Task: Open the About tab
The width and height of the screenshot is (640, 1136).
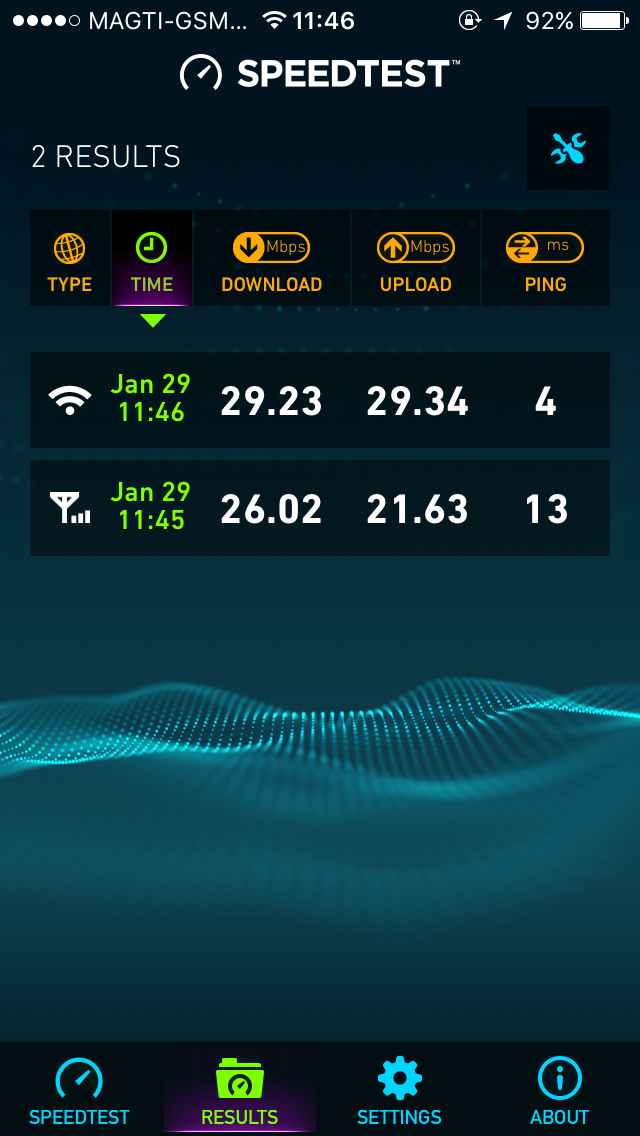Action: click(x=559, y=1090)
